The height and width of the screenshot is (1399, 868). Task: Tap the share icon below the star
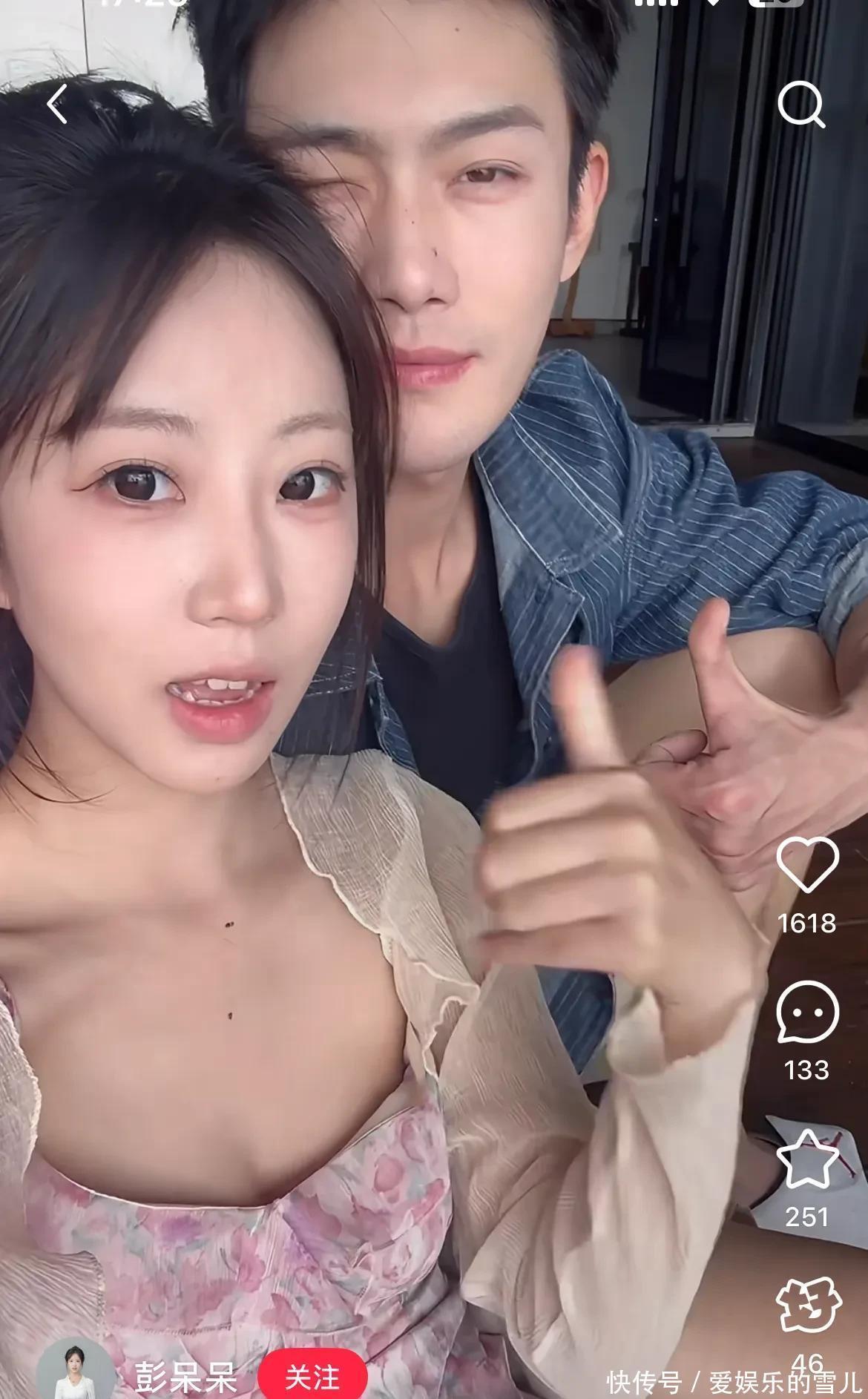click(x=807, y=1305)
